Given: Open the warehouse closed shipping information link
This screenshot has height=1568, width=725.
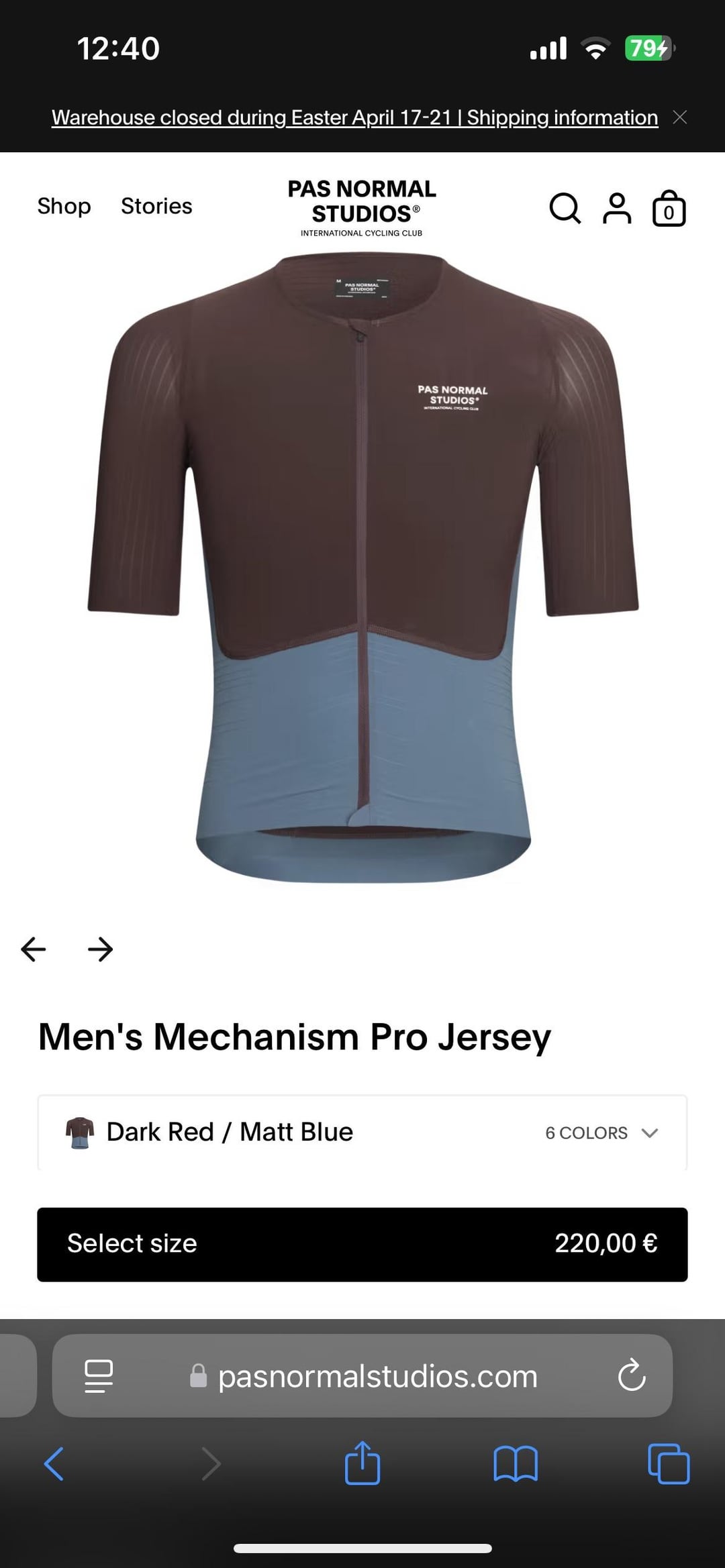Looking at the screenshot, I should tap(354, 117).
